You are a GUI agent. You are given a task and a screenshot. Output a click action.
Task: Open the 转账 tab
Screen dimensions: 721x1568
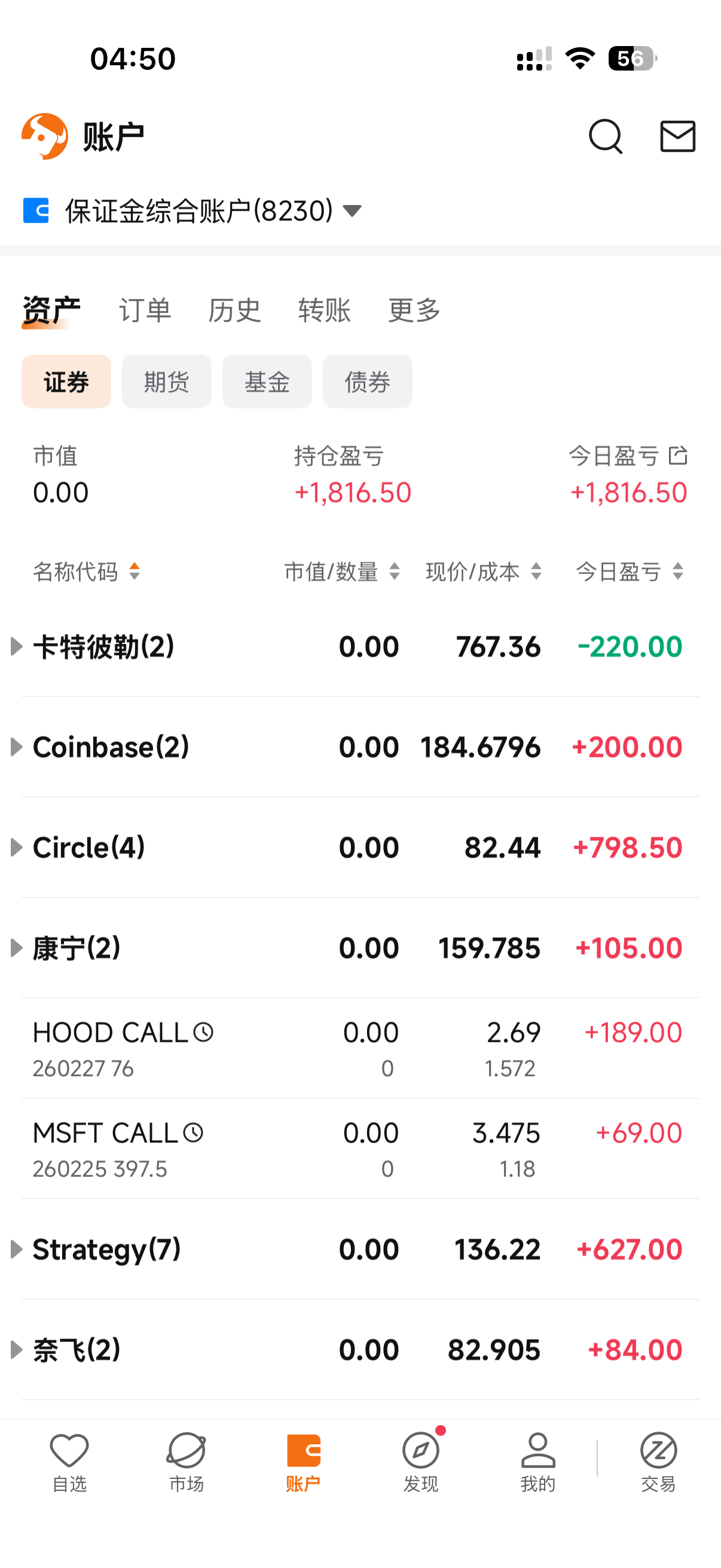pos(324,310)
